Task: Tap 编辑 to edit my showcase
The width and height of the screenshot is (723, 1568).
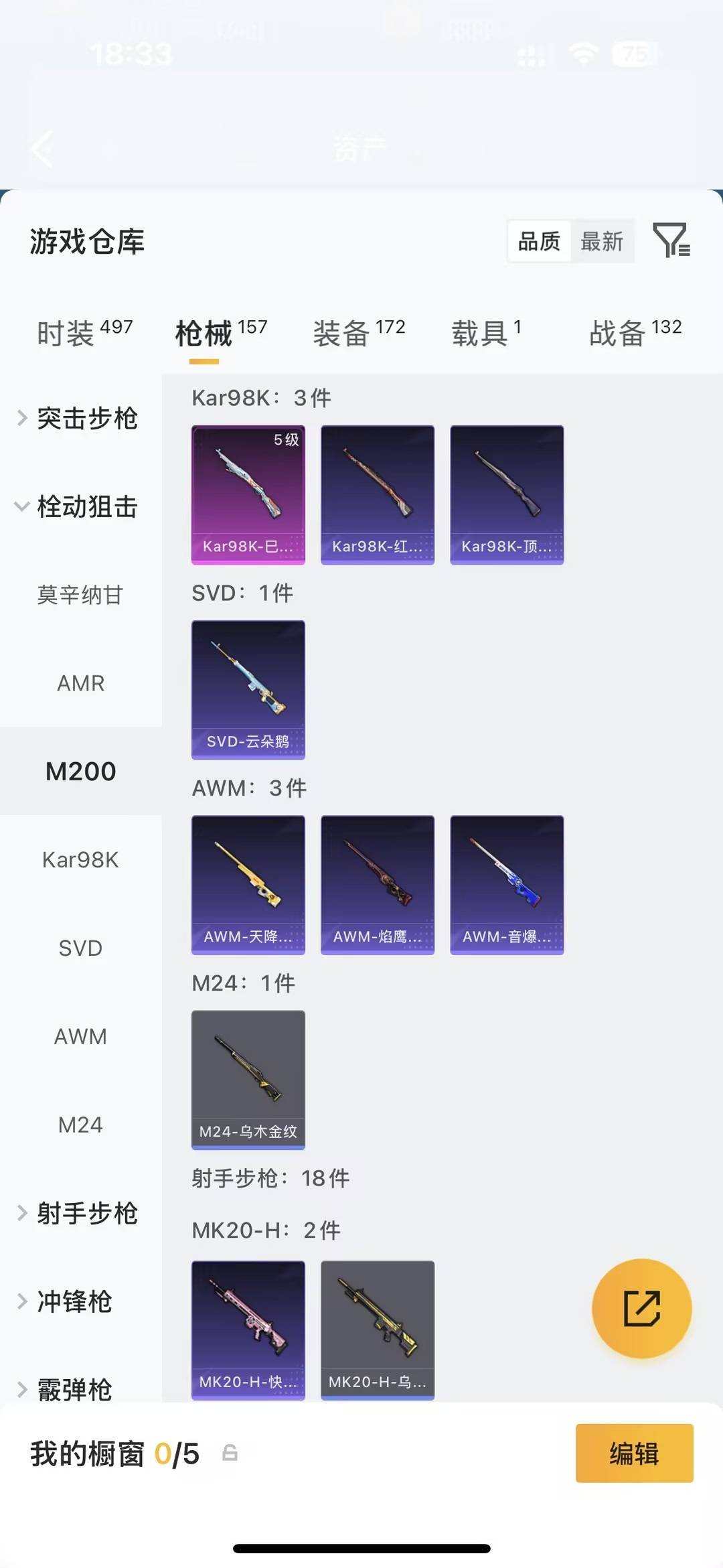Action: pos(634,1453)
